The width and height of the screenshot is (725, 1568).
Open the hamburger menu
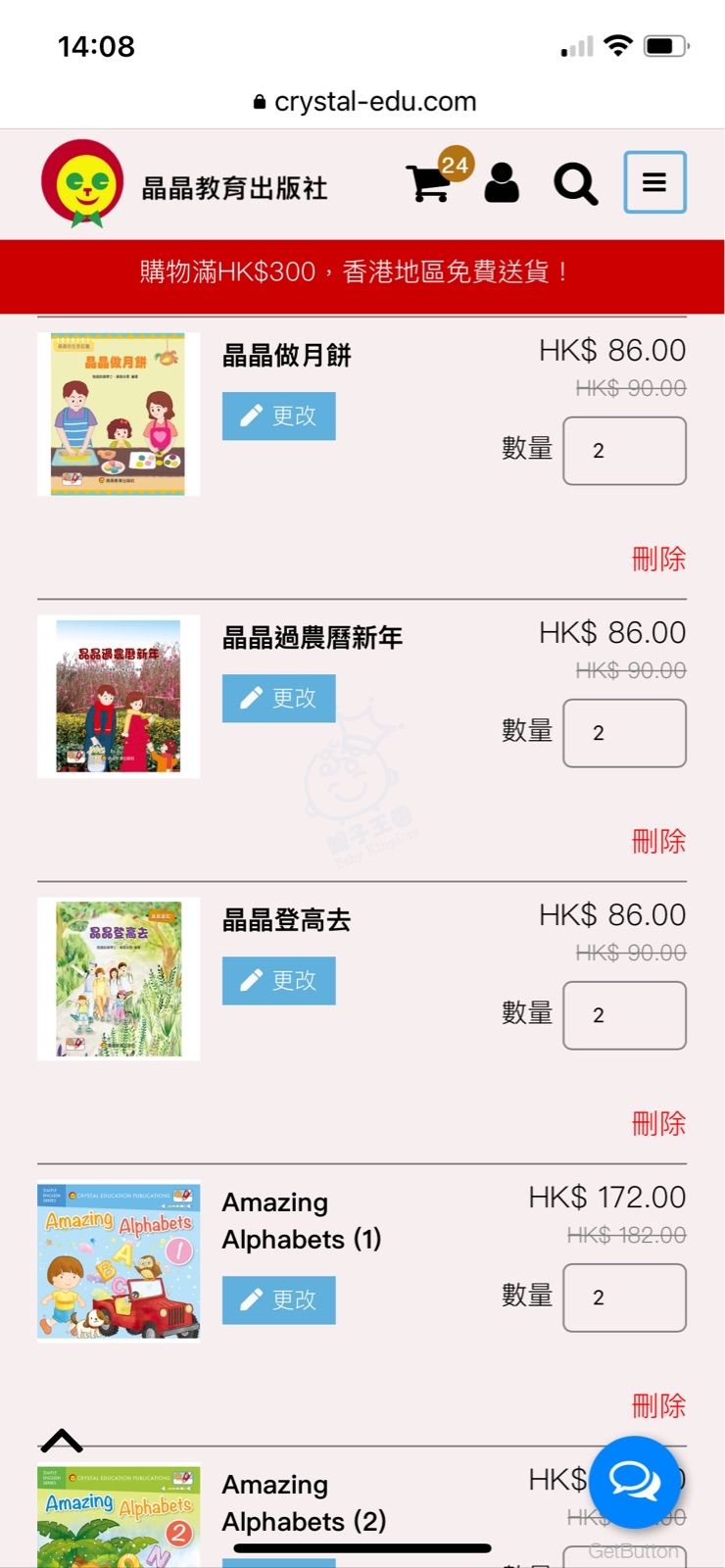(654, 182)
